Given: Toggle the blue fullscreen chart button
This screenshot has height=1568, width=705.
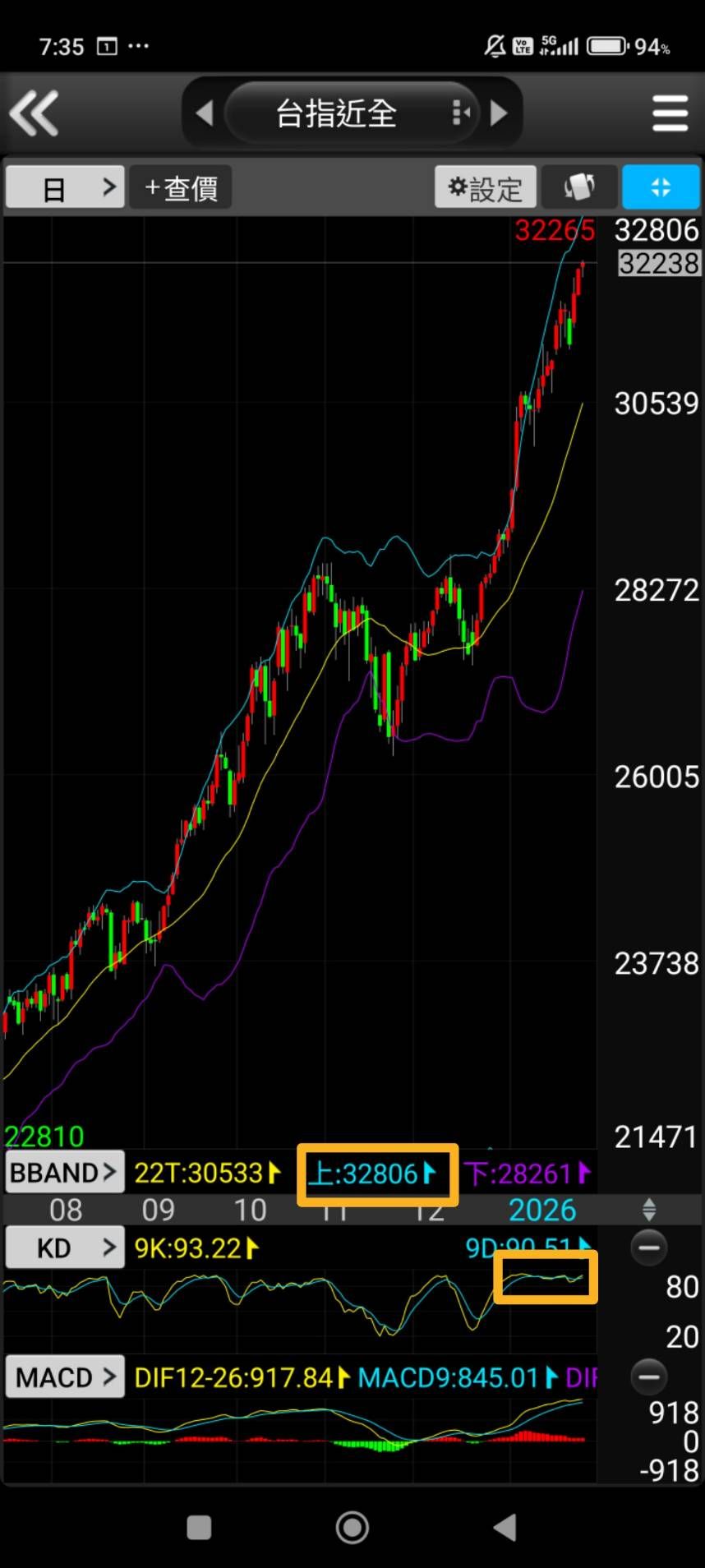Looking at the screenshot, I should (x=661, y=188).
